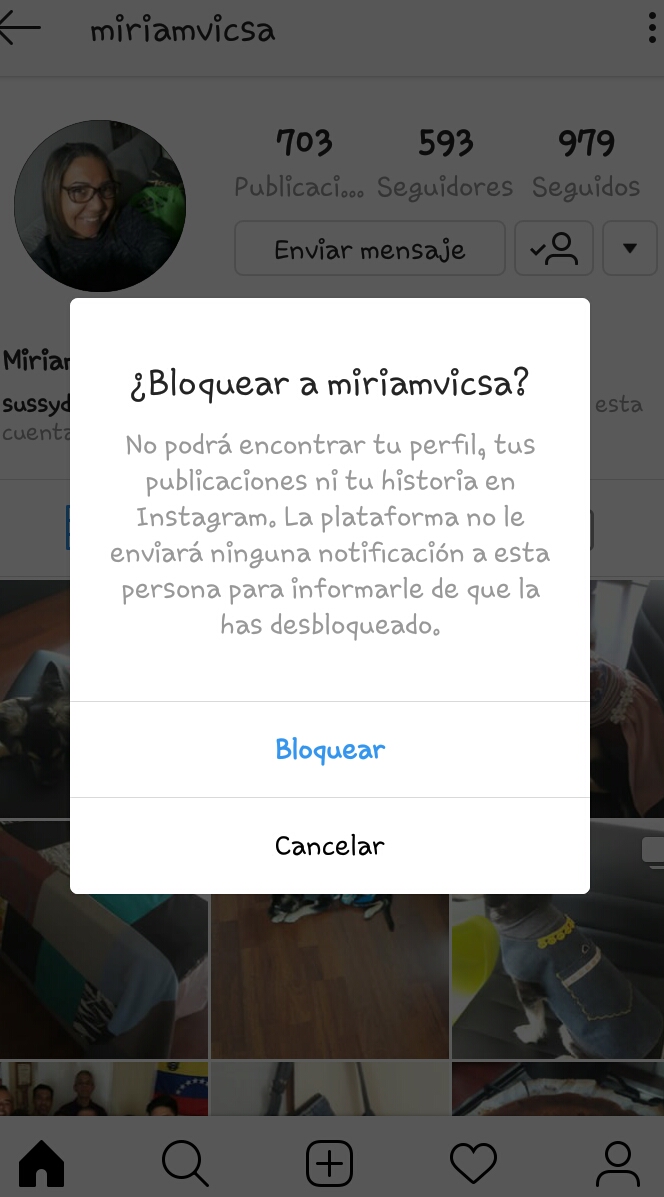Image resolution: width=664 pixels, height=1197 pixels.
Task: Open miriamvicsa's profile picture
Action: pos(100,206)
